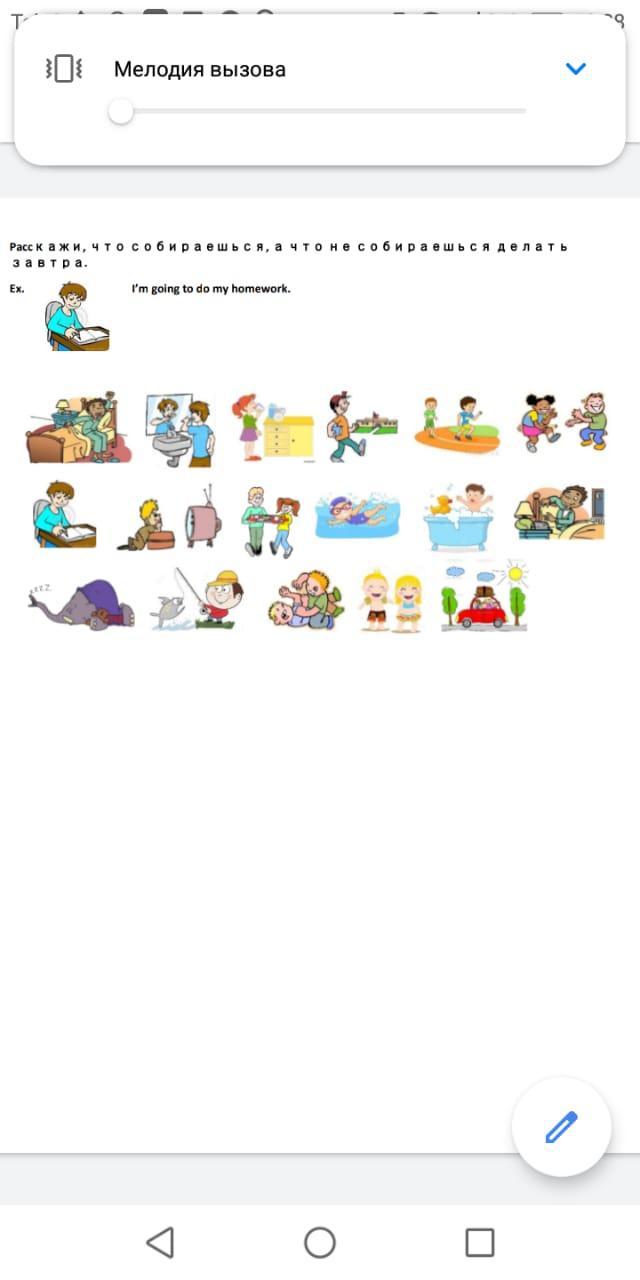Screen dimensions: 640x1280
Task: Edit the document with the pencil button
Action: click(x=561, y=1127)
